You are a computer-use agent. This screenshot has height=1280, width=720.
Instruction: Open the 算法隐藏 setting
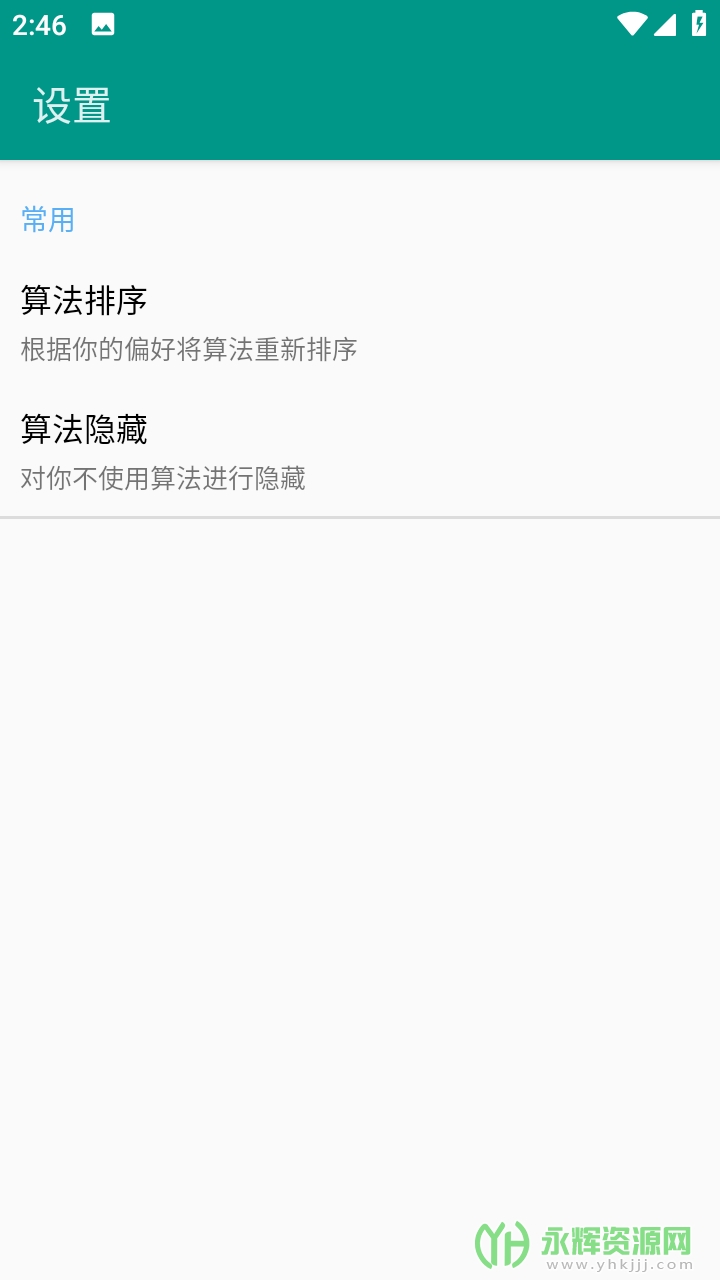(x=165, y=452)
